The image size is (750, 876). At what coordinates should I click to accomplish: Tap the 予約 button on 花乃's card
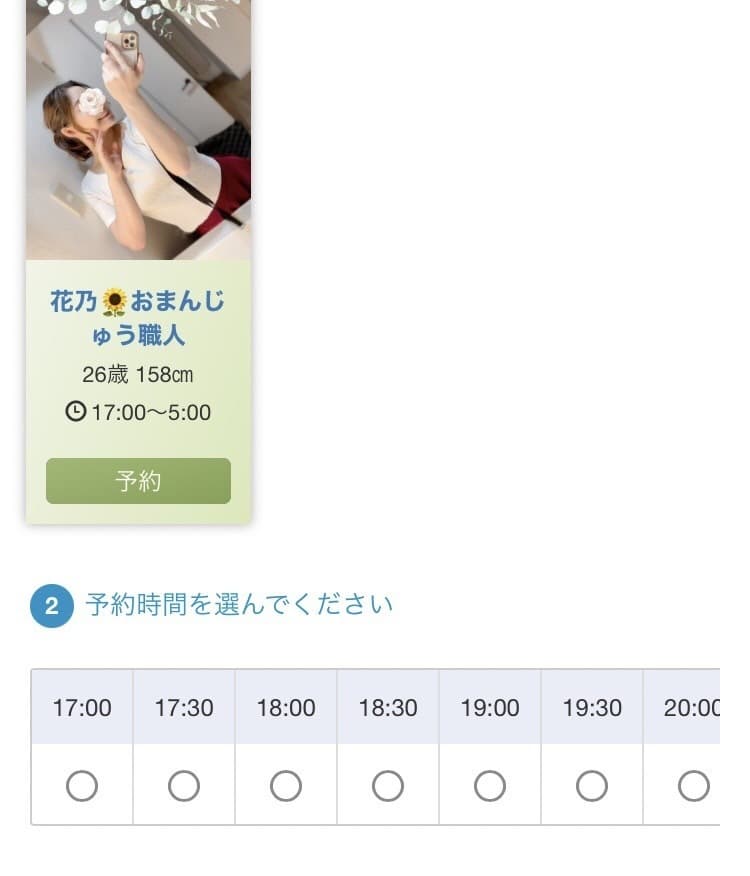point(138,481)
